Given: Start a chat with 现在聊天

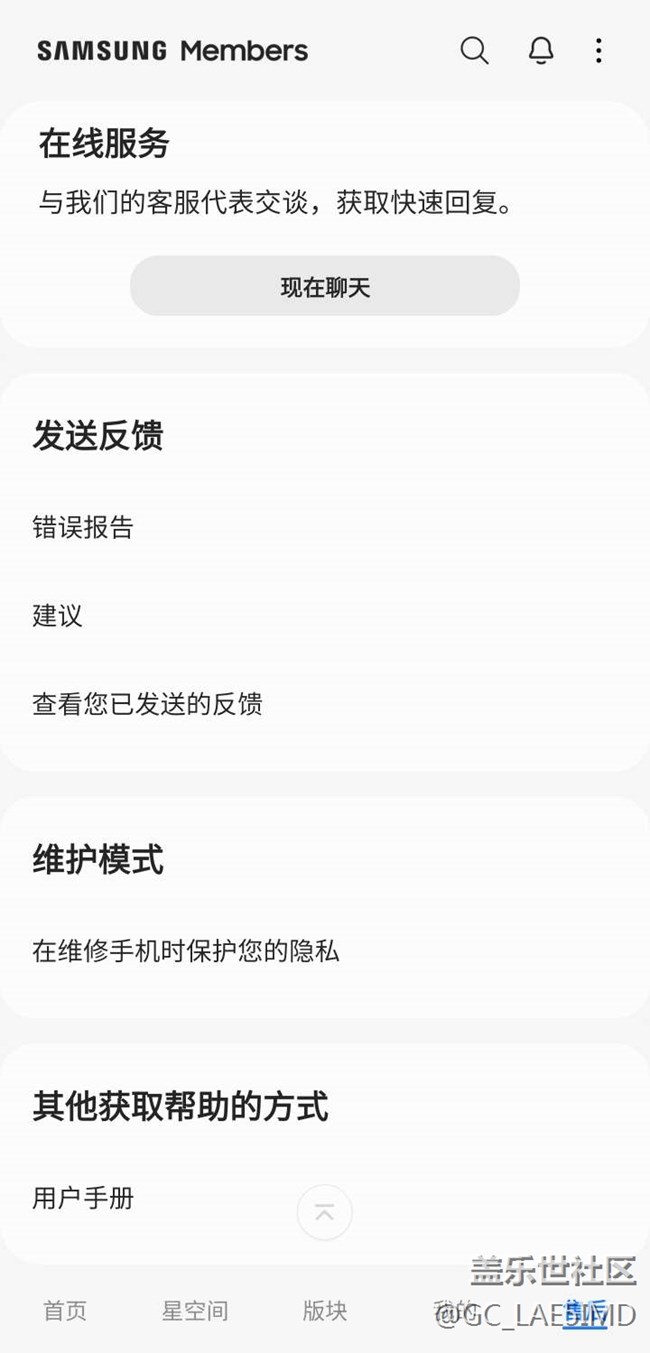Looking at the screenshot, I should coord(325,287).
